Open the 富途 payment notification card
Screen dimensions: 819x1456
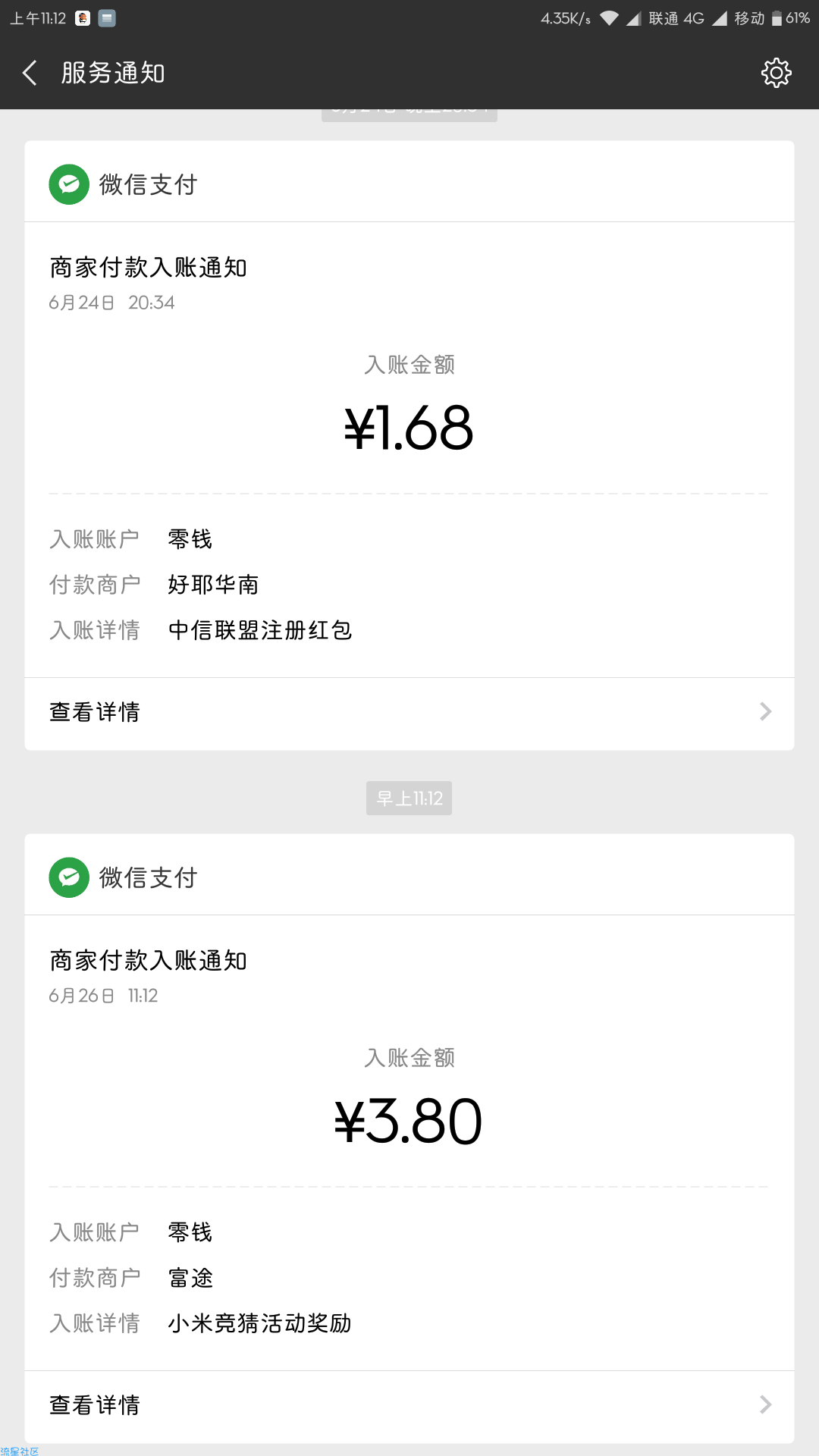pos(409,1138)
